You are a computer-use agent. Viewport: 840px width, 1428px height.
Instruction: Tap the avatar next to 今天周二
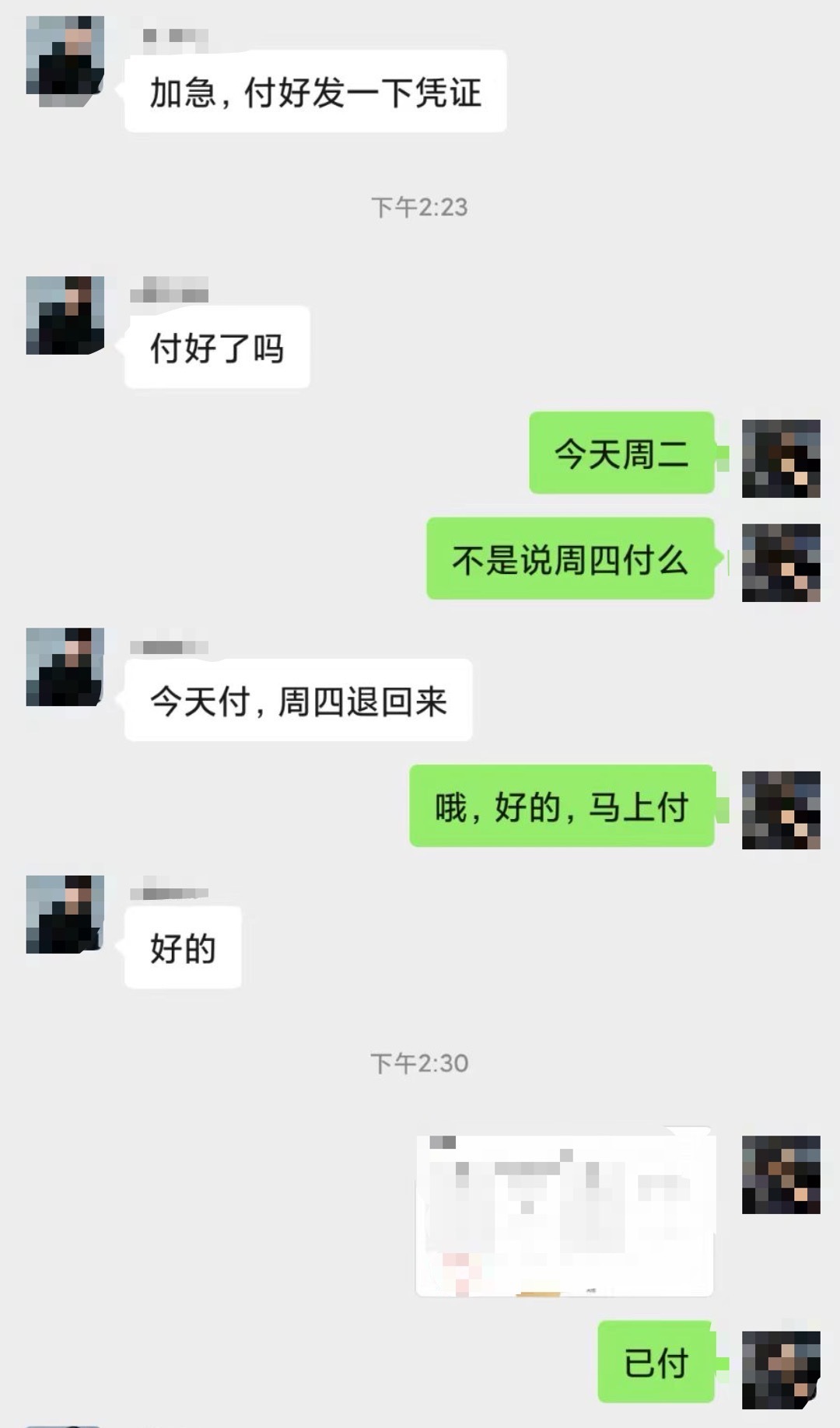781,458
